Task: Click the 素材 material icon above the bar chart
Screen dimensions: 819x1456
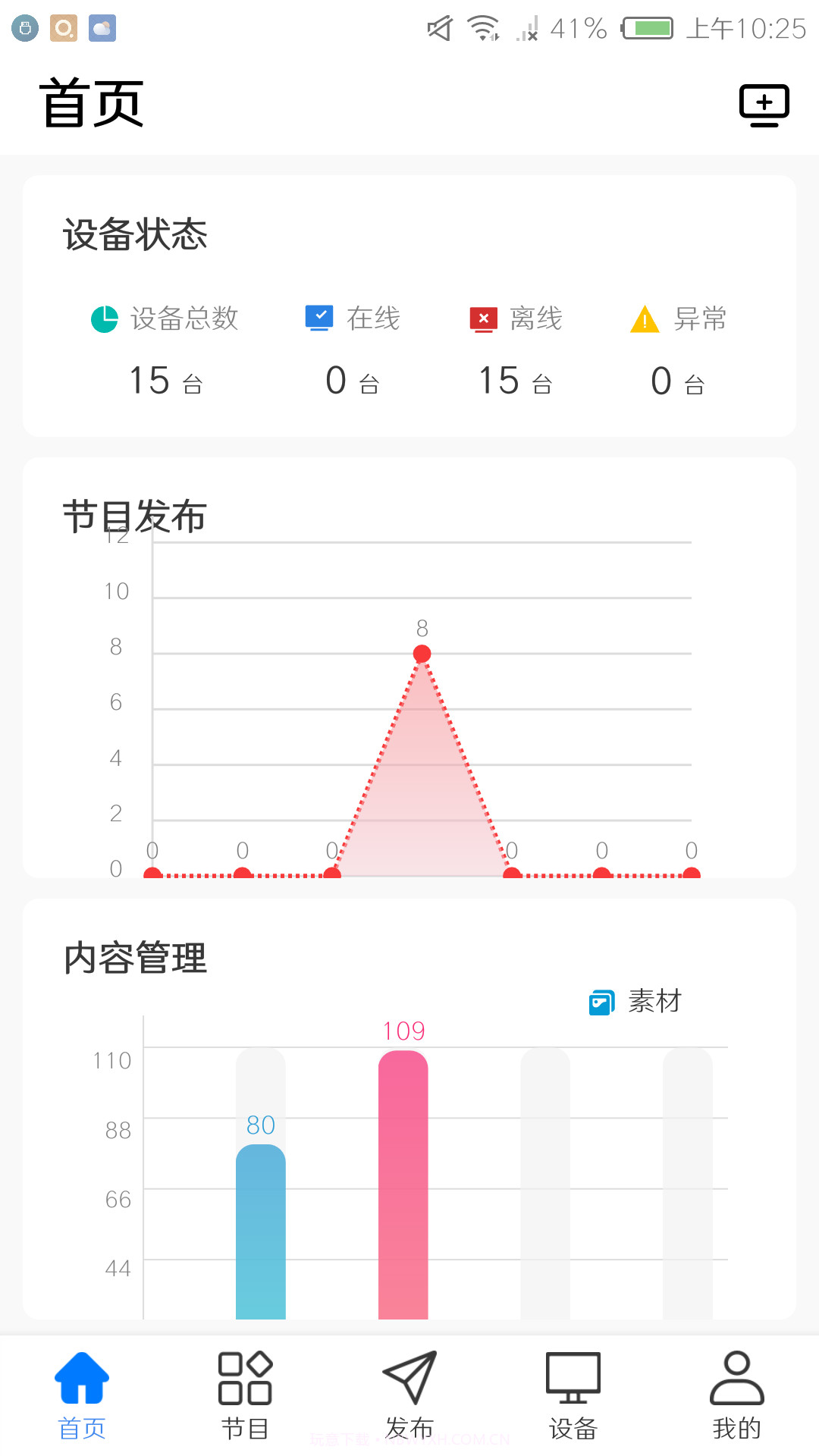Action: [x=601, y=1002]
